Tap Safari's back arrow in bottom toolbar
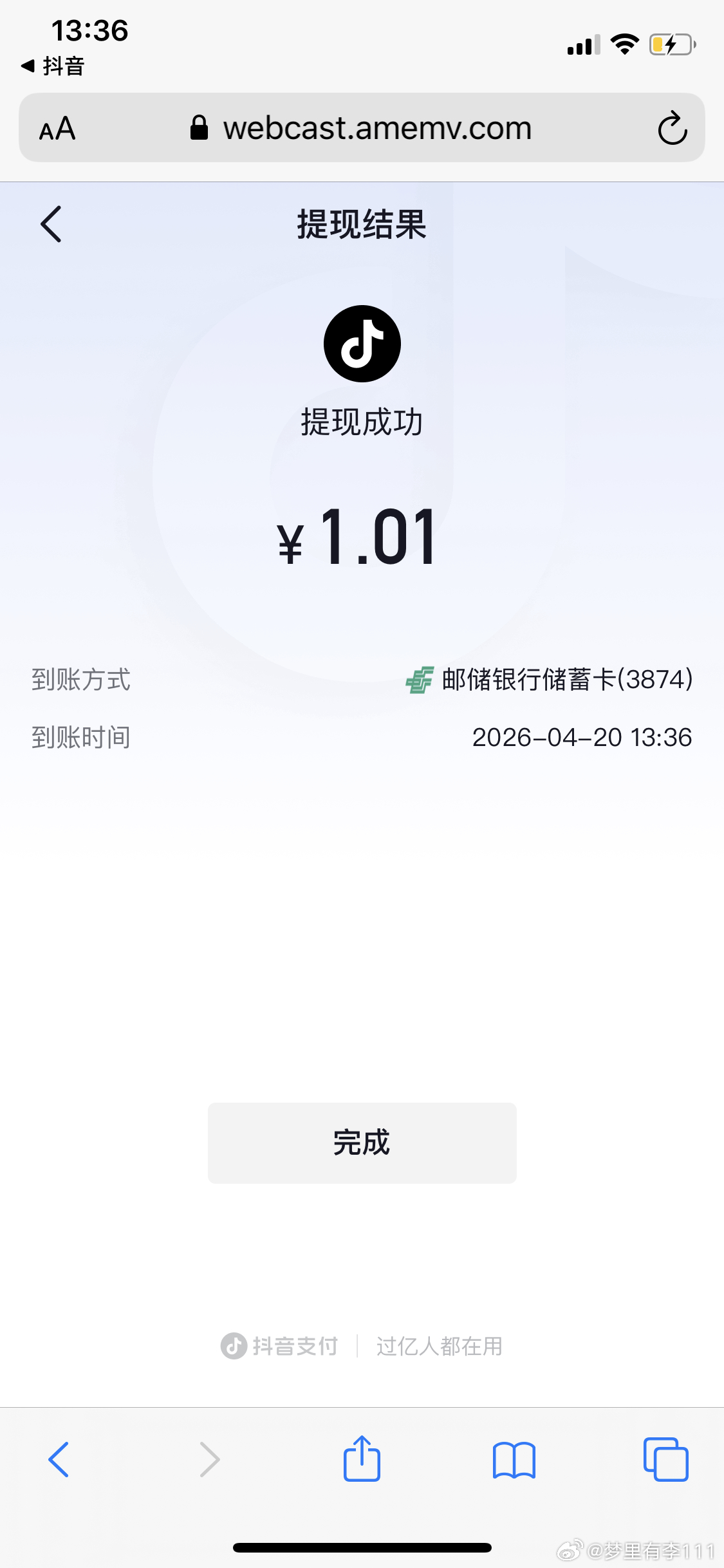The height and width of the screenshot is (1568, 724). point(59,1459)
